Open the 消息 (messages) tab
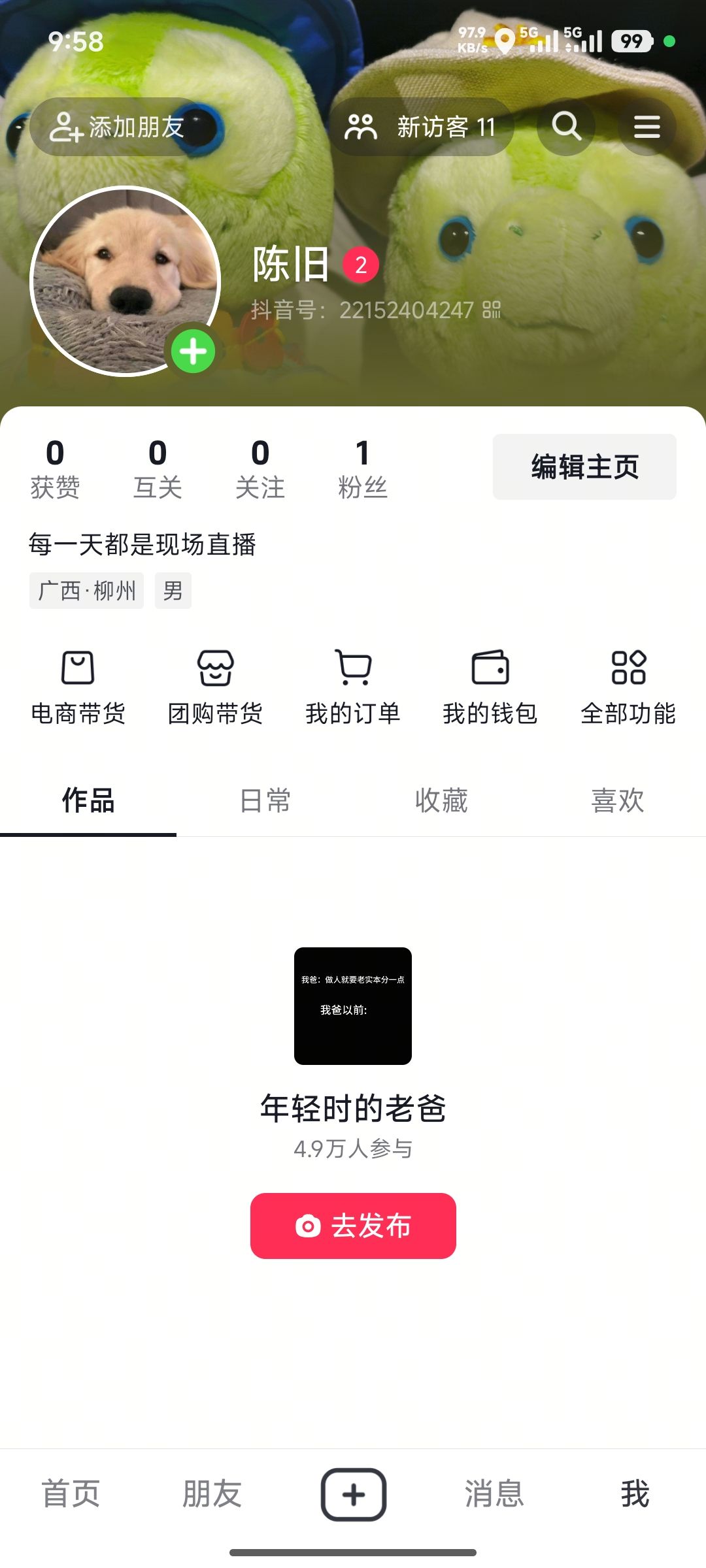The image size is (706, 1568). 494,1494
